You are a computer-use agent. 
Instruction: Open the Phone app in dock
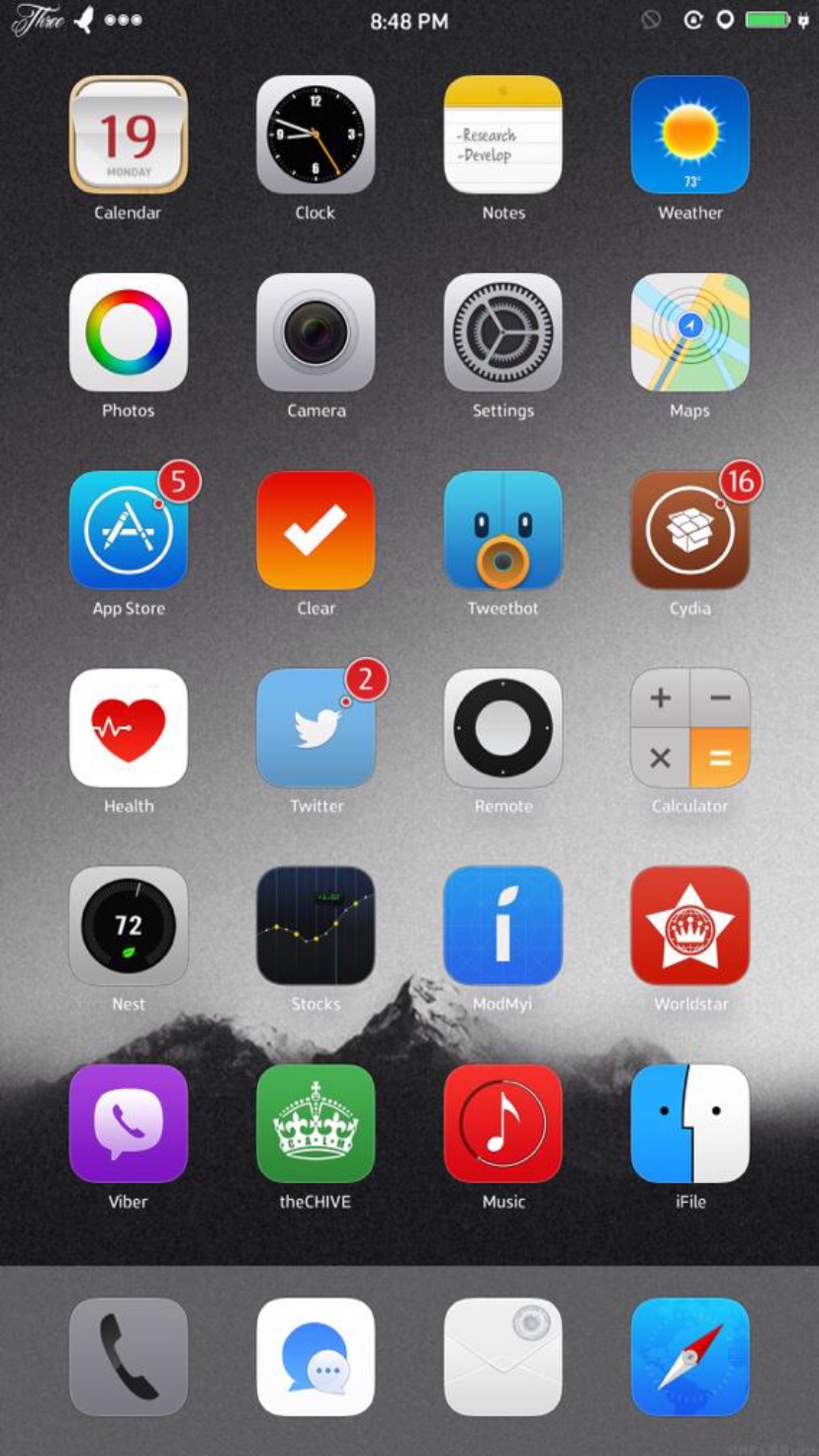click(x=129, y=1357)
